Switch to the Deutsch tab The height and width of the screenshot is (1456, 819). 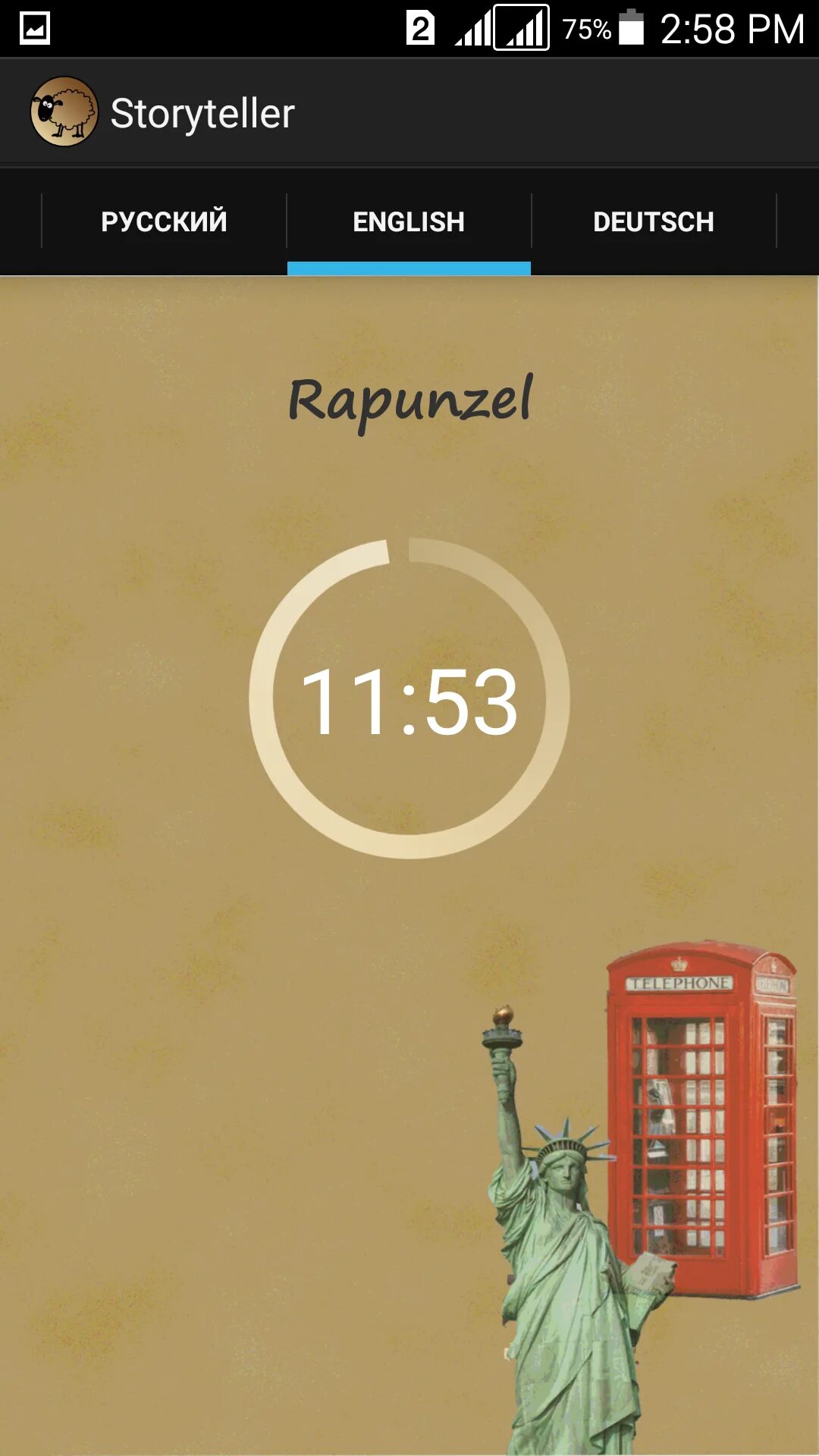pyautogui.click(x=654, y=221)
